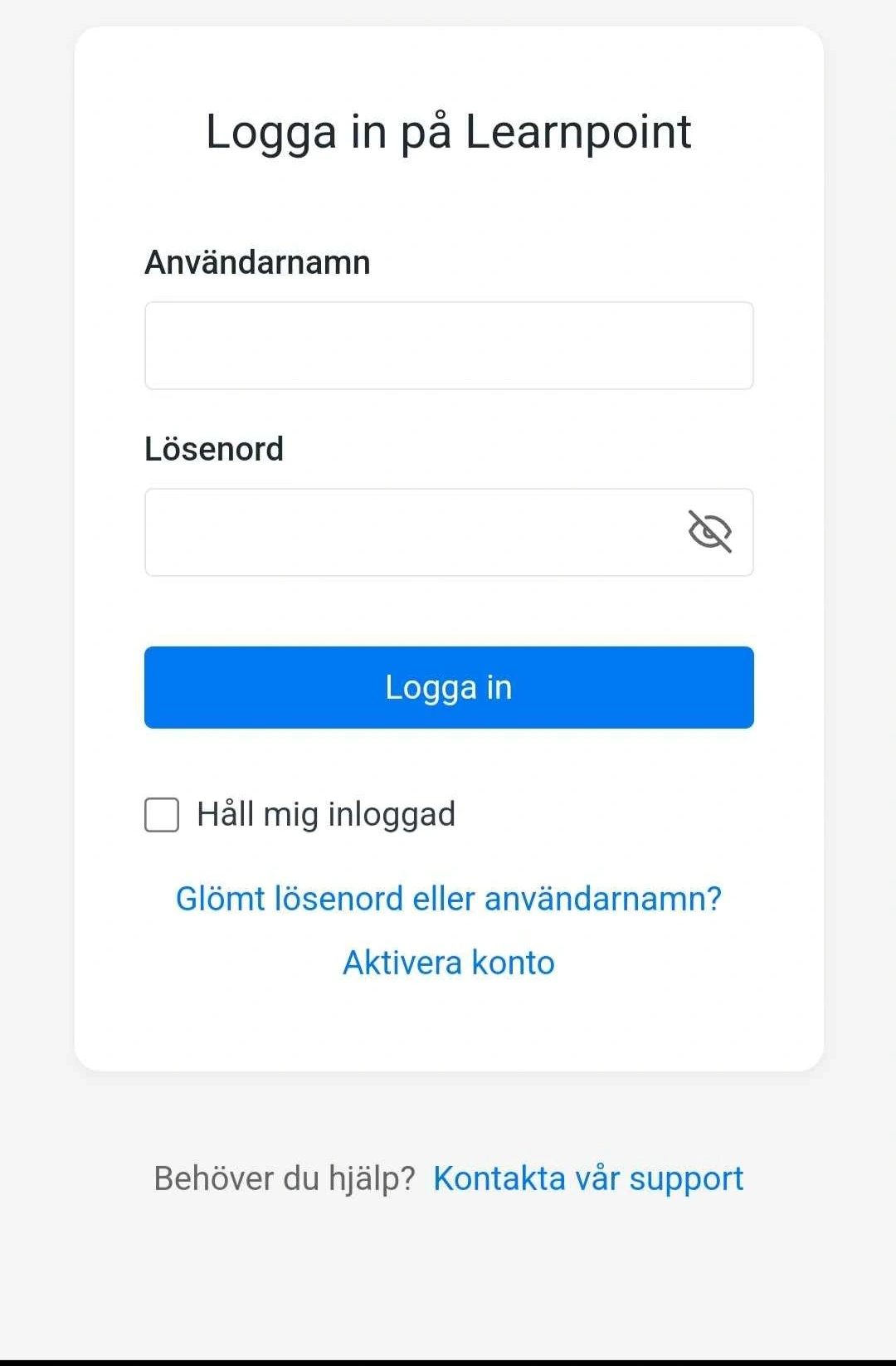Viewport: 896px width, 1366px height.
Task: Contact support via Kontakta vår support
Action: click(588, 1178)
